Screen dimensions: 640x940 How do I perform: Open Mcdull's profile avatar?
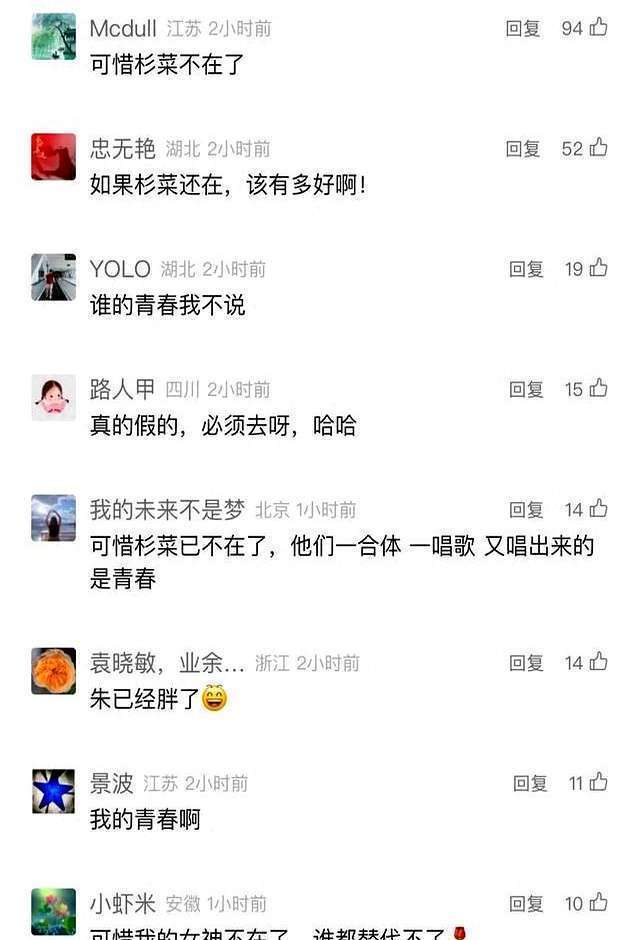53,37
